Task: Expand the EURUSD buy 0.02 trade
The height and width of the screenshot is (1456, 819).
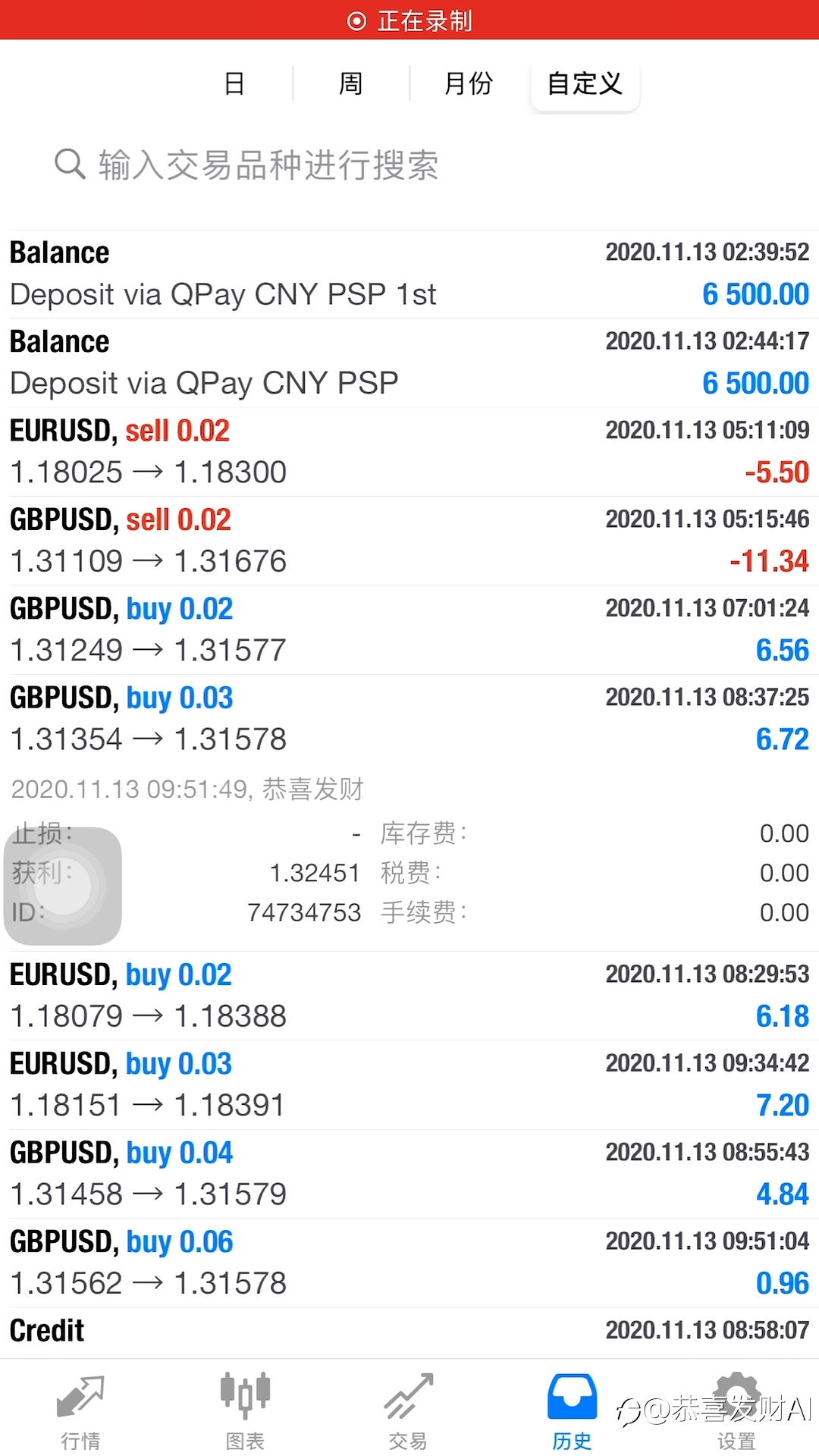Action: click(409, 996)
